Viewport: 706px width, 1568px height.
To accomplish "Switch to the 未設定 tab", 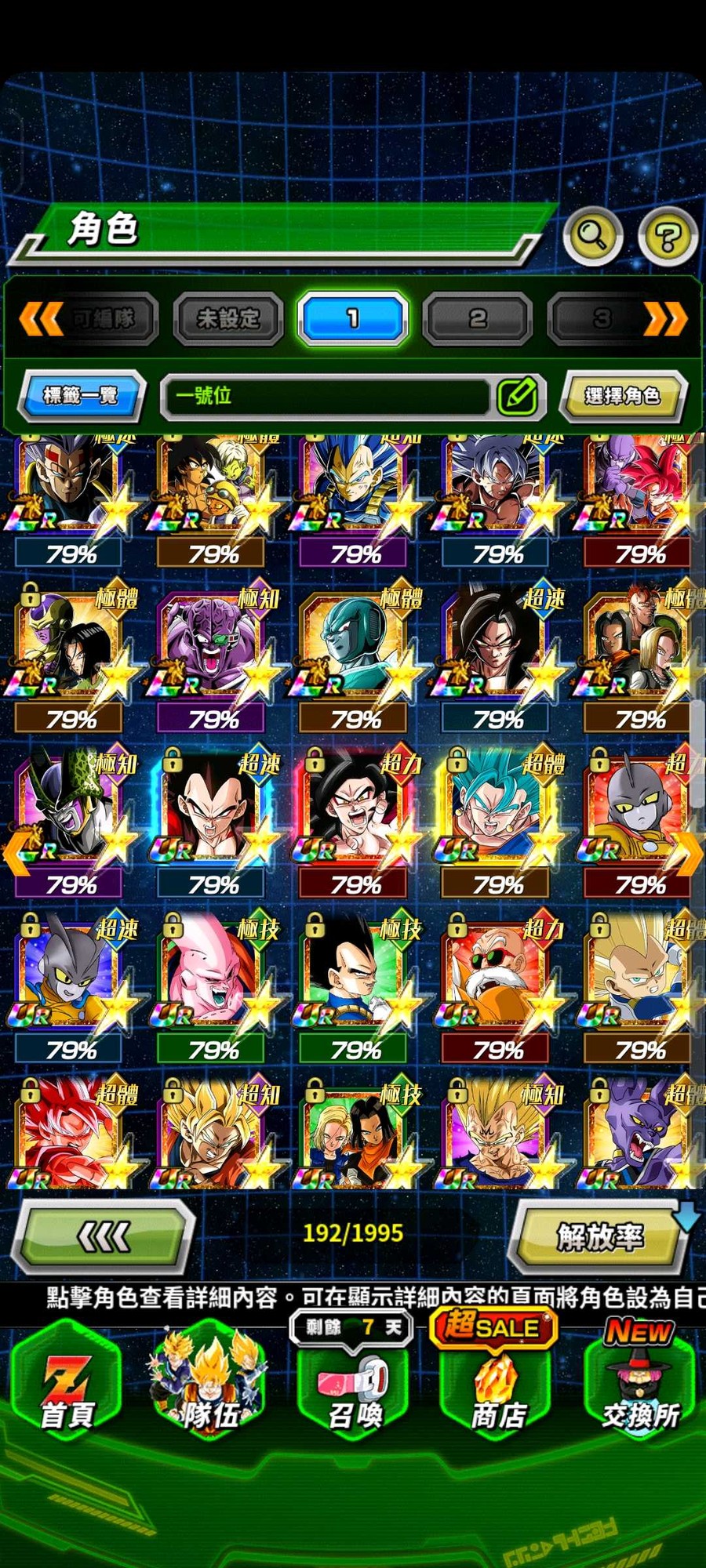I will [x=227, y=318].
